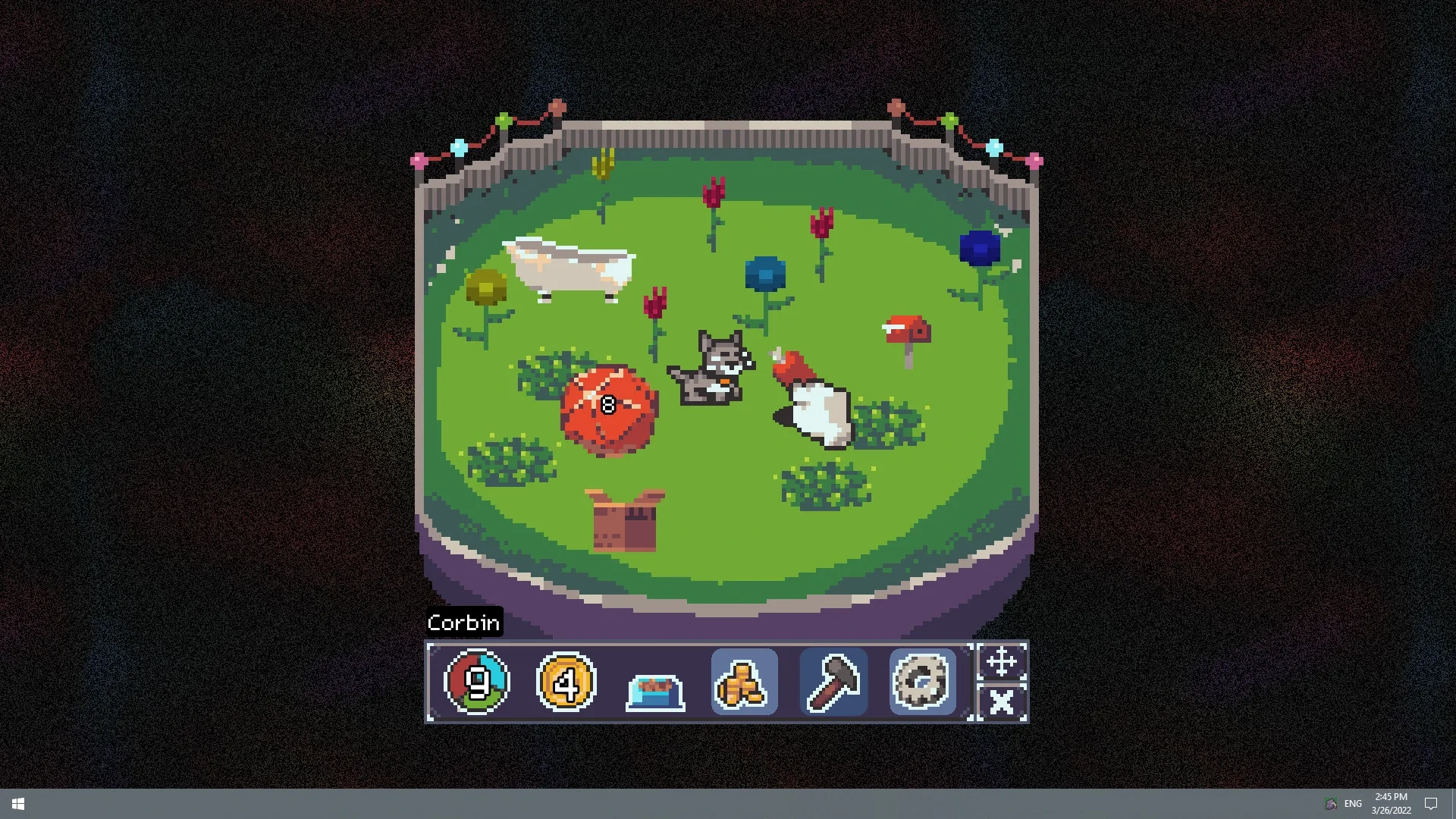Tap the coin counter showing 4
Viewport: 1456px width, 819px height.
click(x=566, y=682)
